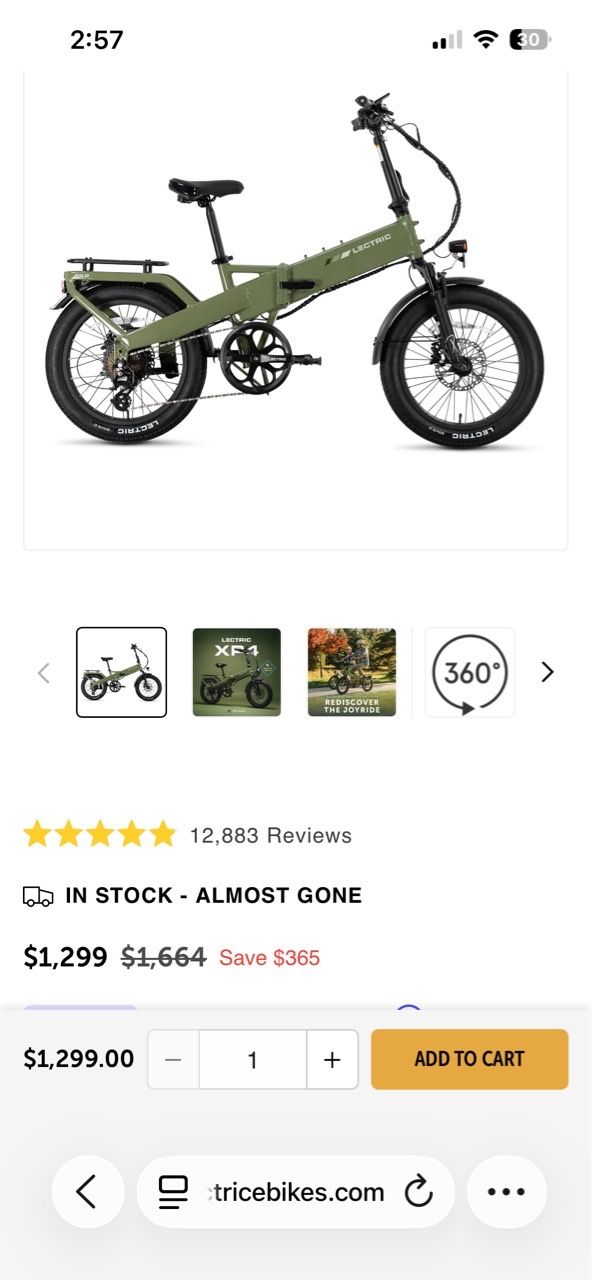Show next thumbnails with right arrow
This screenshot has height=1280, width=592.
tap(547, 672)
